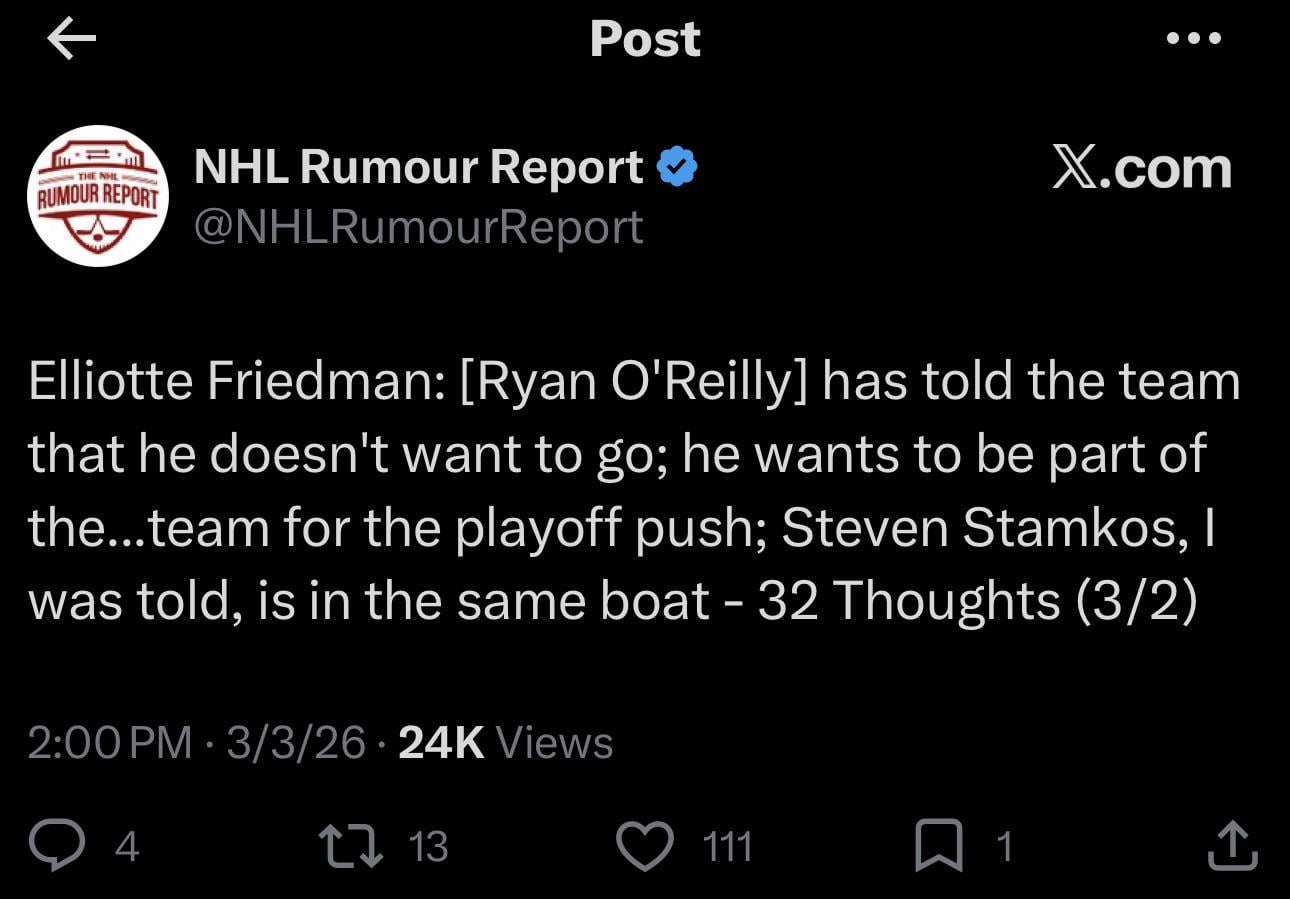Share the post via the share icon
The width and height of the screenshot is (1290, 899).
click(x=1231, y=847)
